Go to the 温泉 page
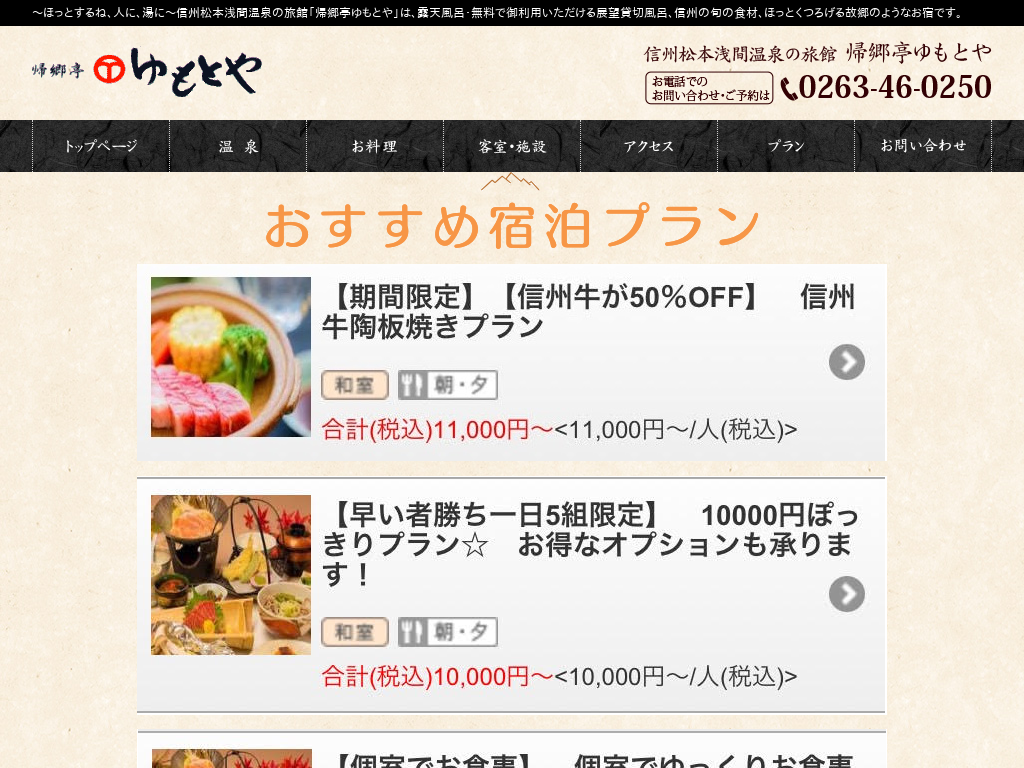 click(238, 146)
